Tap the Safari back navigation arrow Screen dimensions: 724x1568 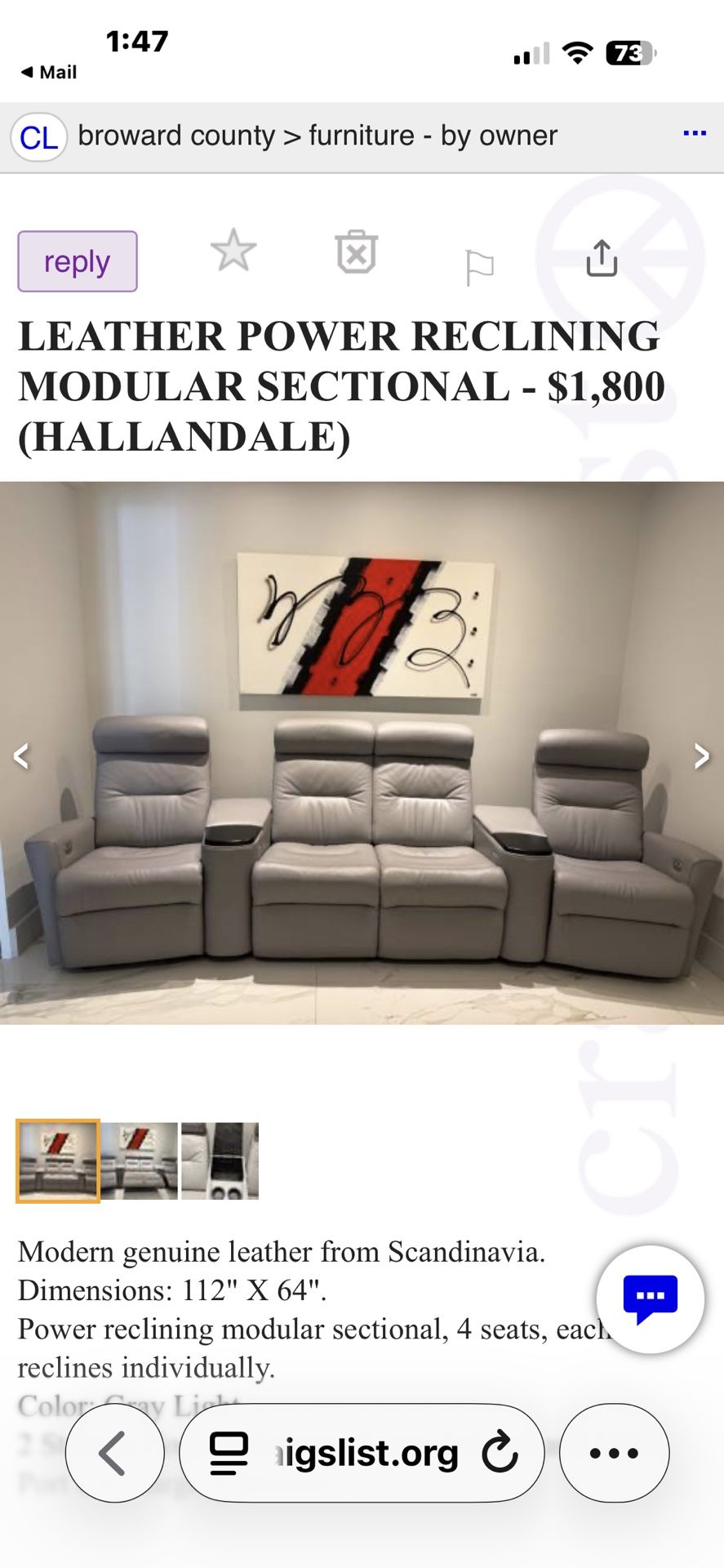(114, 1454)
